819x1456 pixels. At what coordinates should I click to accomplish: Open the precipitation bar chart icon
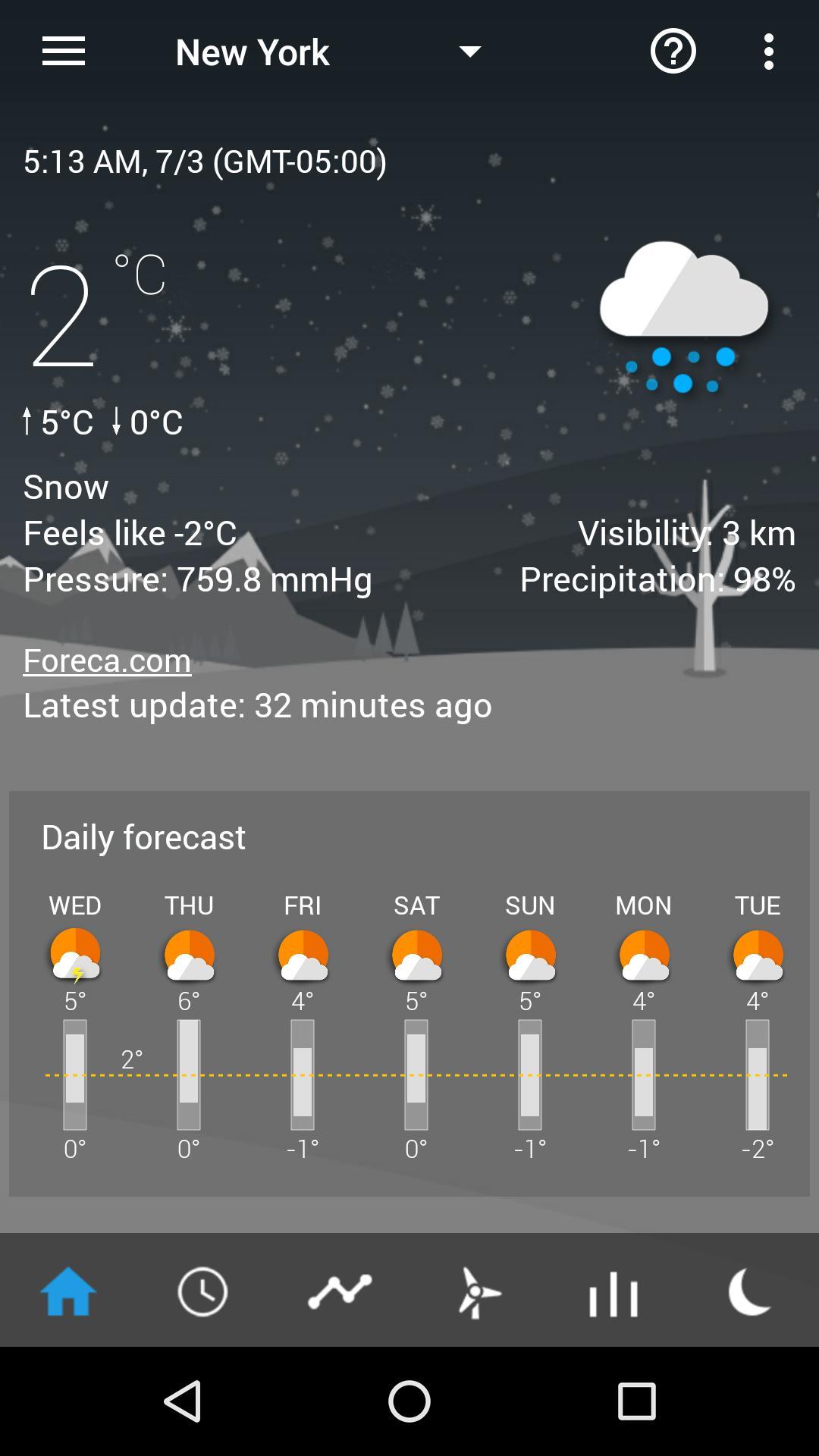click(x=613, y=1294)
